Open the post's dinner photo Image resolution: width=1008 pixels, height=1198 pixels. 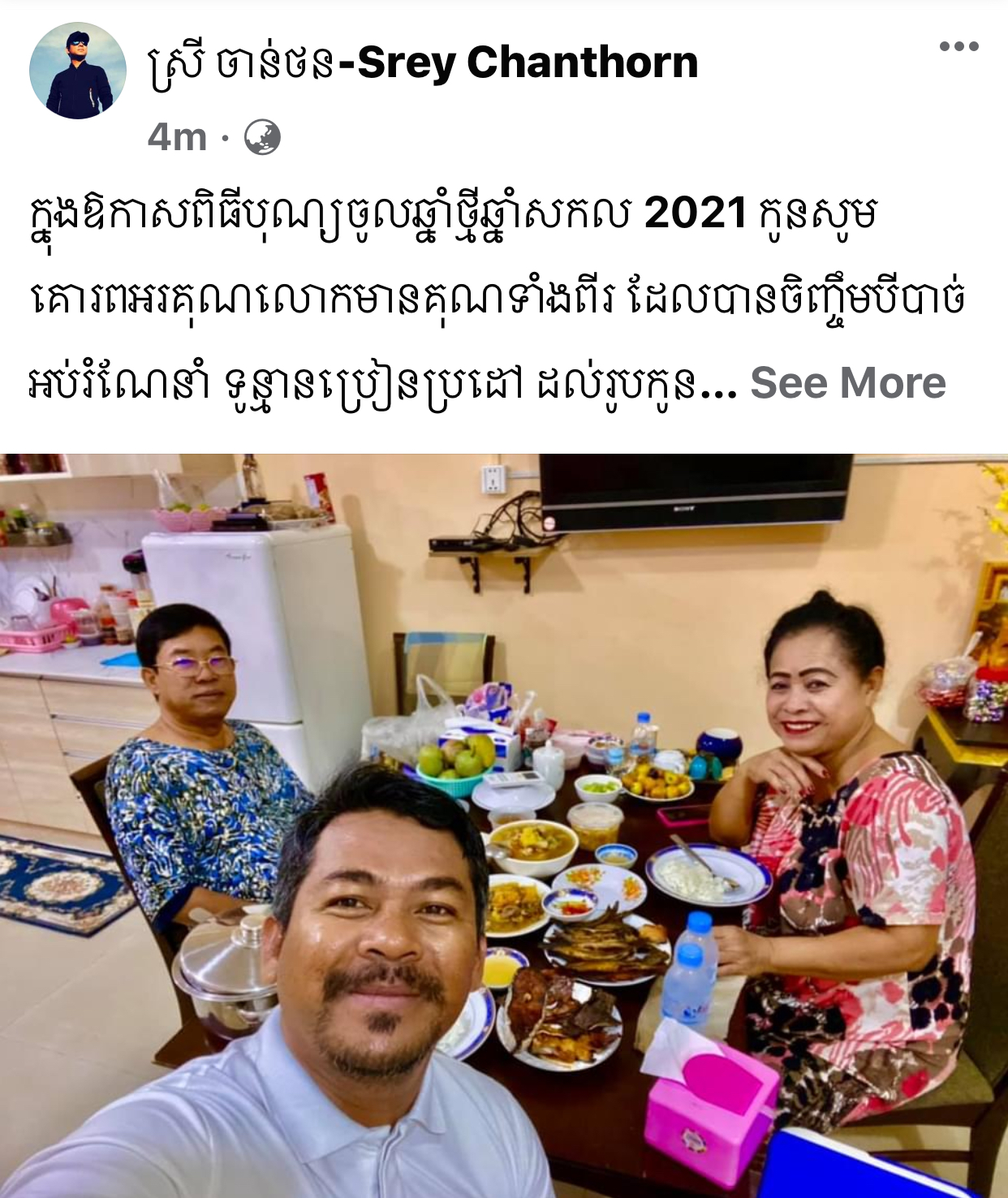point(504,825)
